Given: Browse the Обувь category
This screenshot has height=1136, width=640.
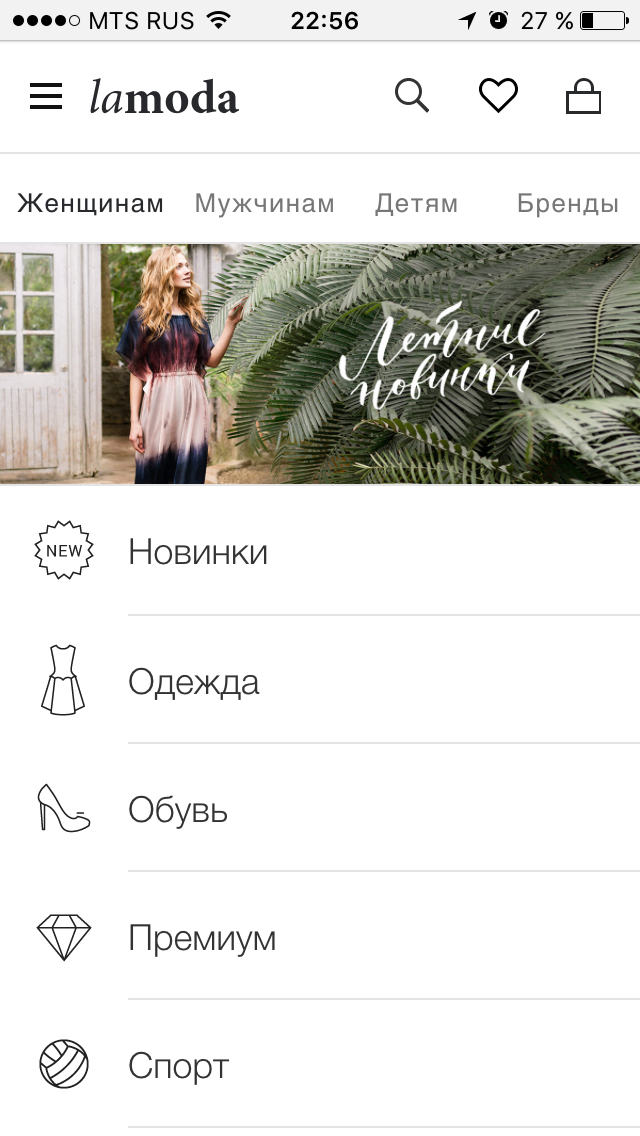Looking at the screenshot, I should pyautogui.click(x=320, y=809).
